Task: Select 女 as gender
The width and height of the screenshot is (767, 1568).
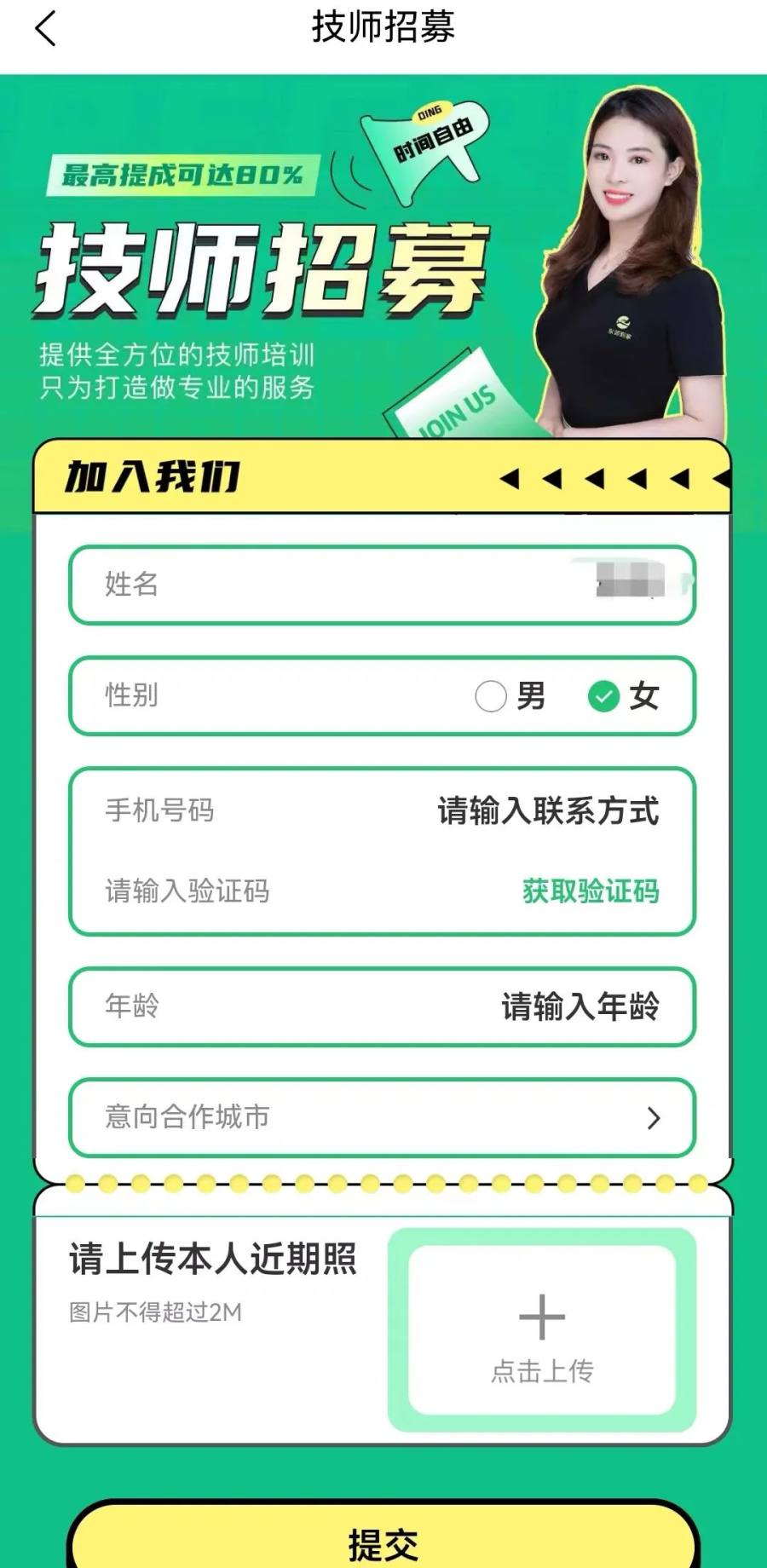Action: [604, 696]
